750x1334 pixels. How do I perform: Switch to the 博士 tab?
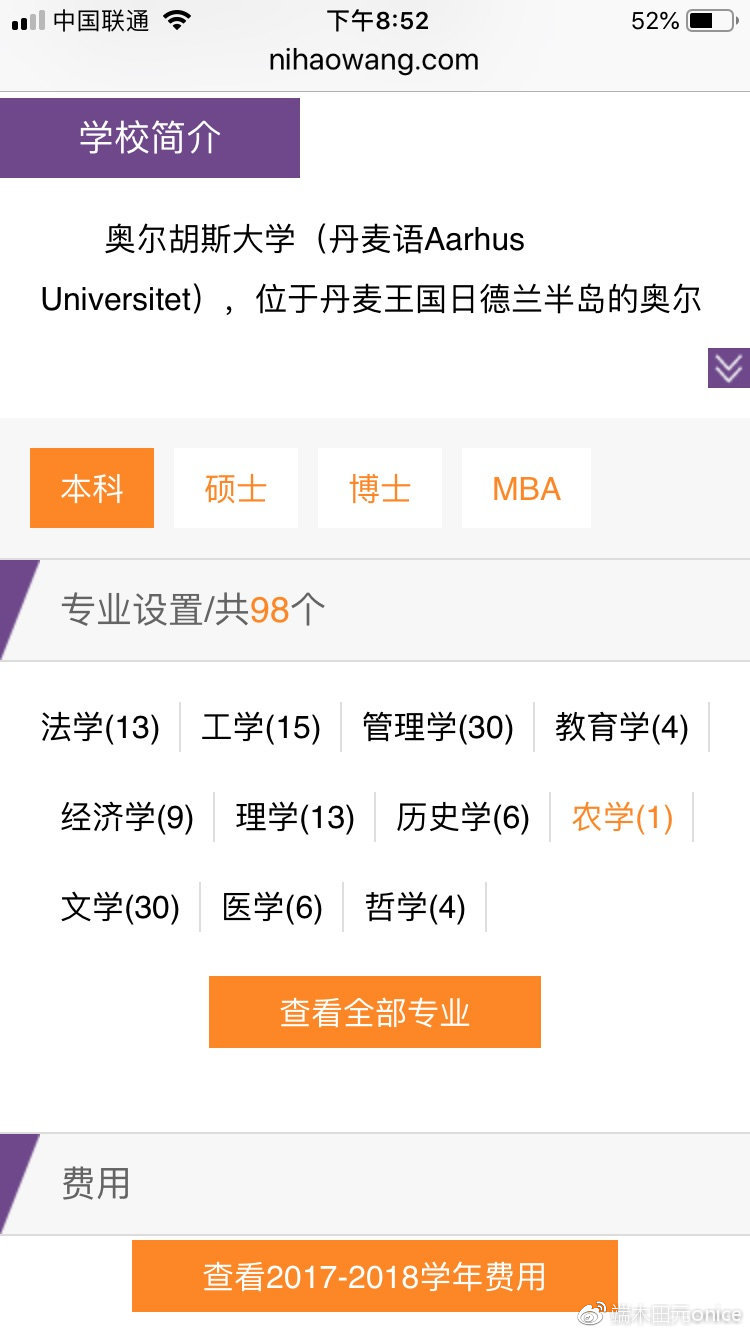[x=380, y=488]
